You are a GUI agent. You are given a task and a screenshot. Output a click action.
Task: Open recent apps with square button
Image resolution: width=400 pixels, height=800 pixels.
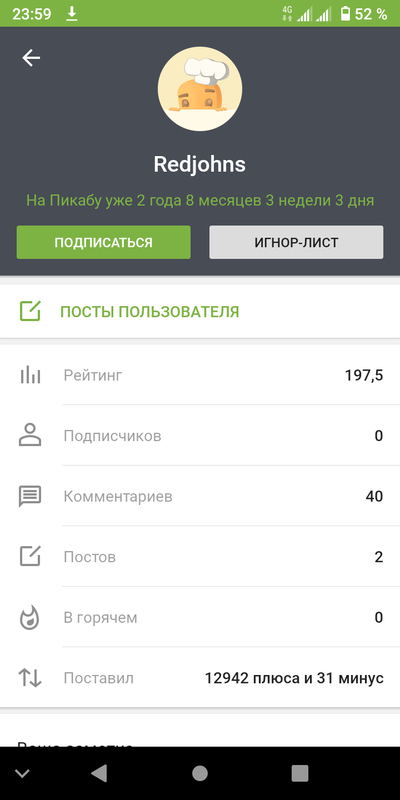point(299,773)
